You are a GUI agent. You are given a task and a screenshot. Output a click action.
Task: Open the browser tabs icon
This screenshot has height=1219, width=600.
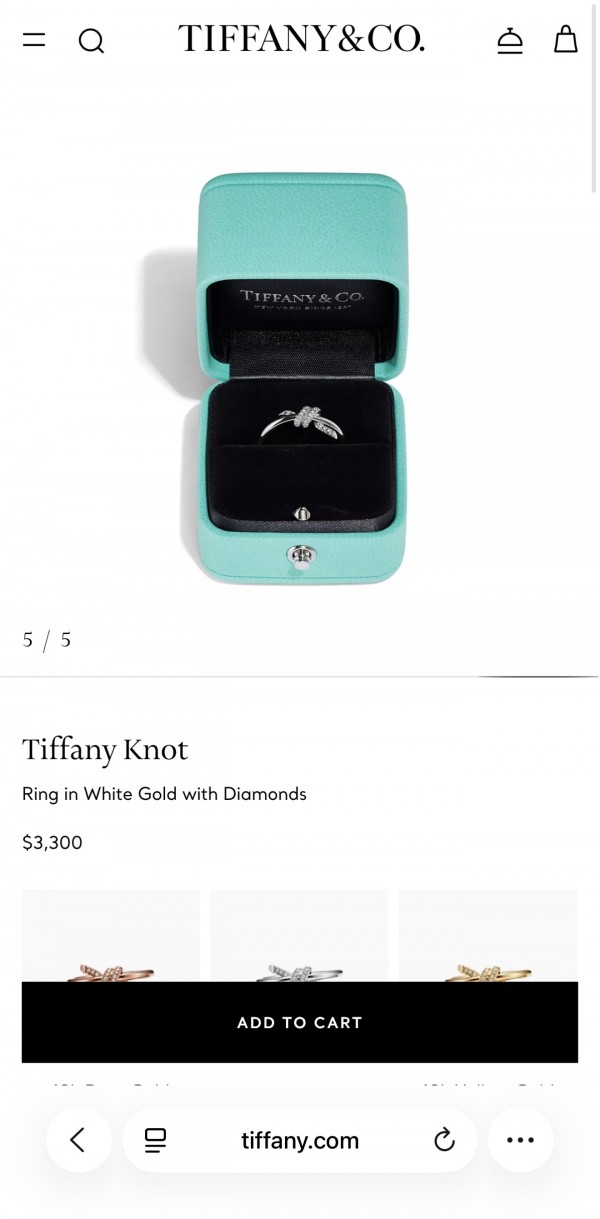155,1140
